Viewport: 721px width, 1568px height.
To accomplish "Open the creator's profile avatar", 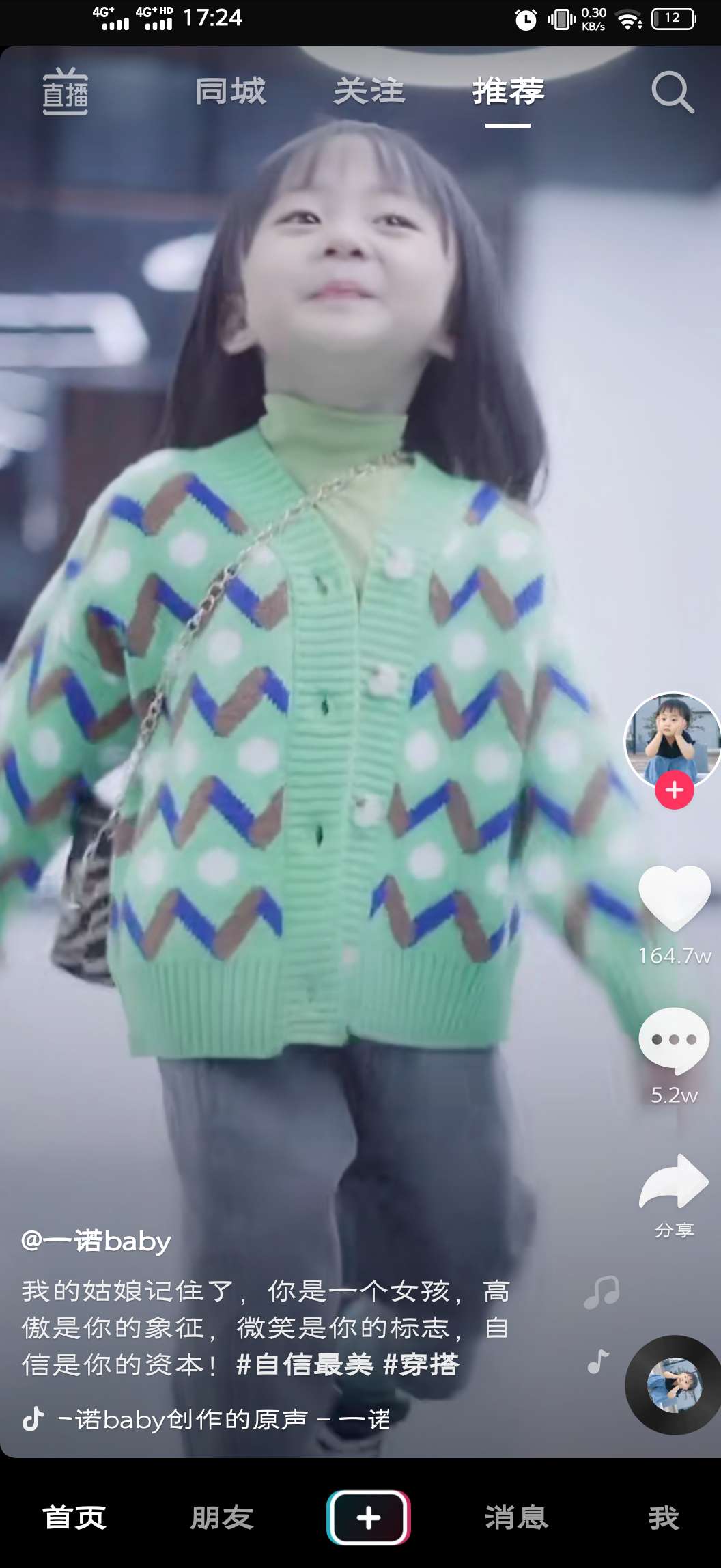I will 673,739.
